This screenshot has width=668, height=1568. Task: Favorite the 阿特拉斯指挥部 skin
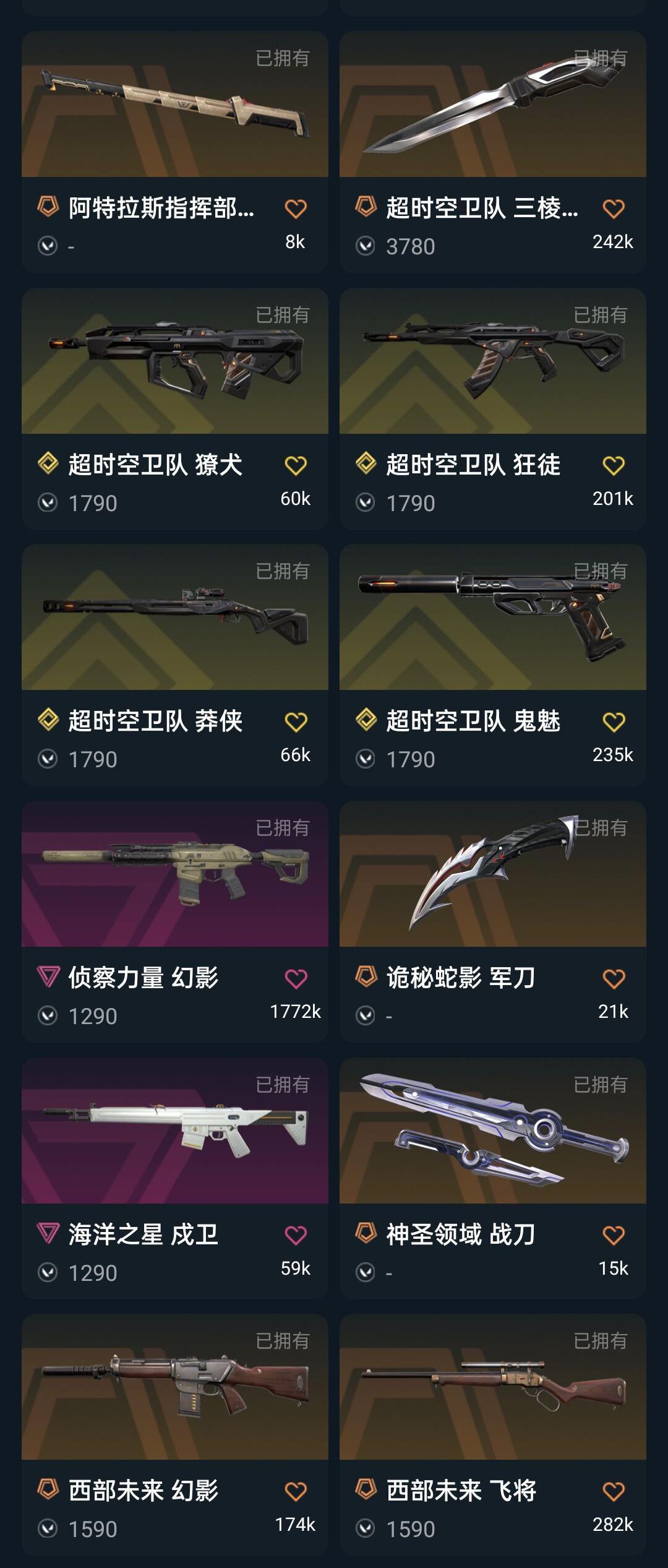pyautogui.click(x=296, y=209)
